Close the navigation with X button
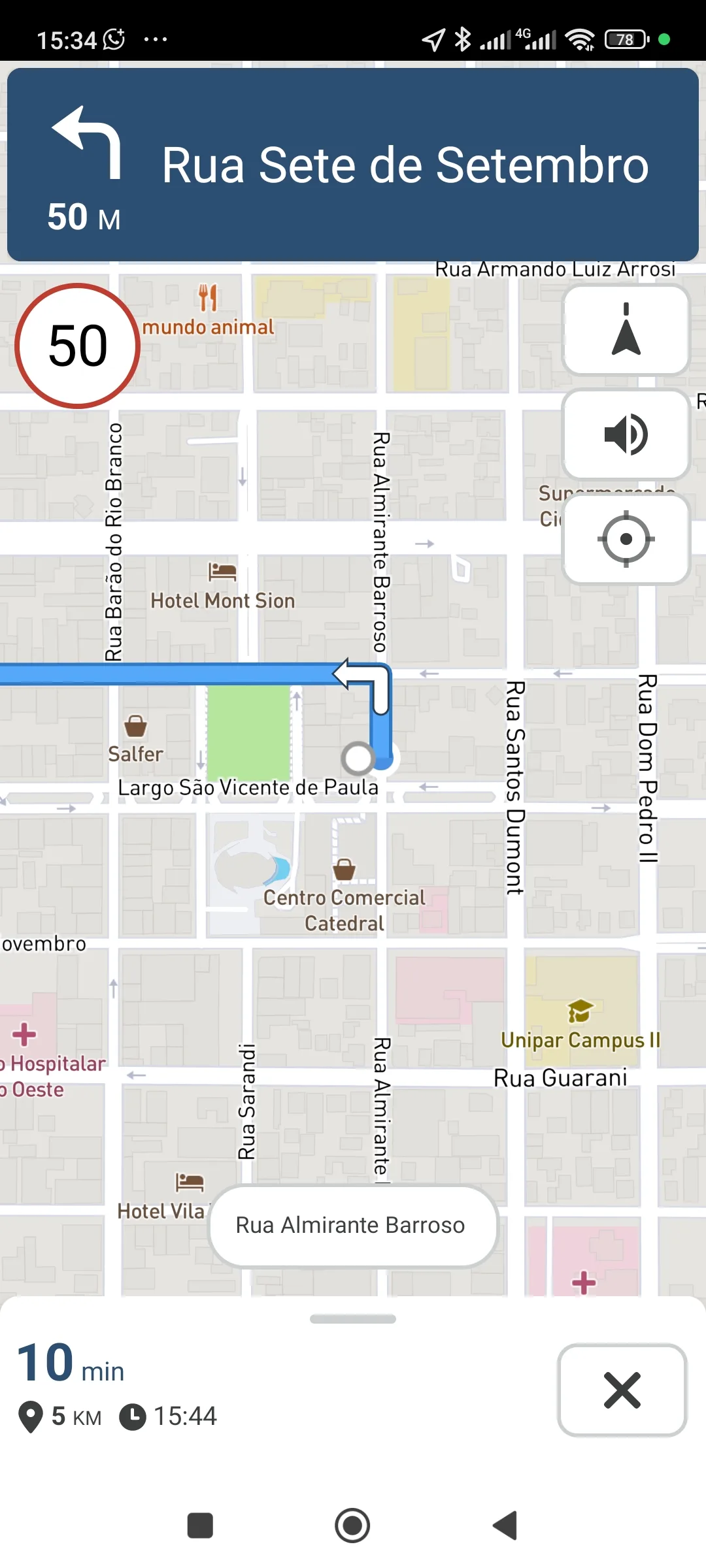This screenshot has height=1568, width=706. (x=622, y=1390)
